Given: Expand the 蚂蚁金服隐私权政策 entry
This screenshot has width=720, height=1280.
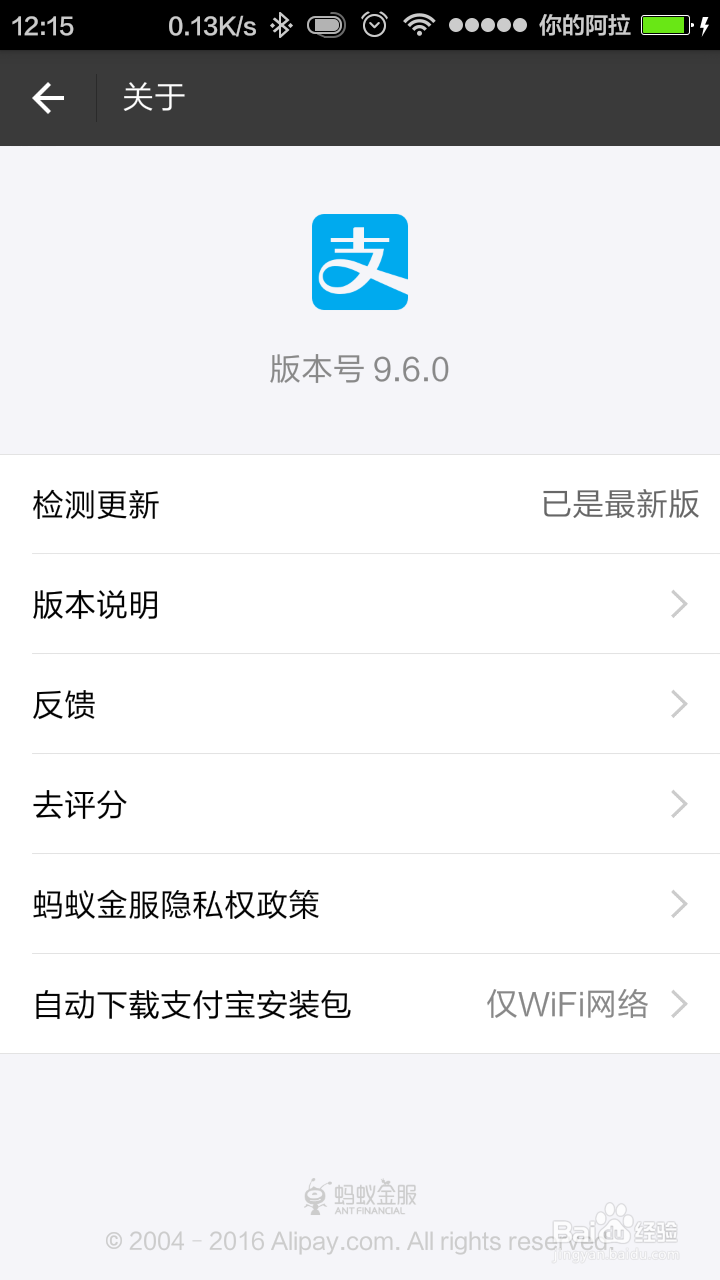Looking at the screenshot, I should 680,904.
